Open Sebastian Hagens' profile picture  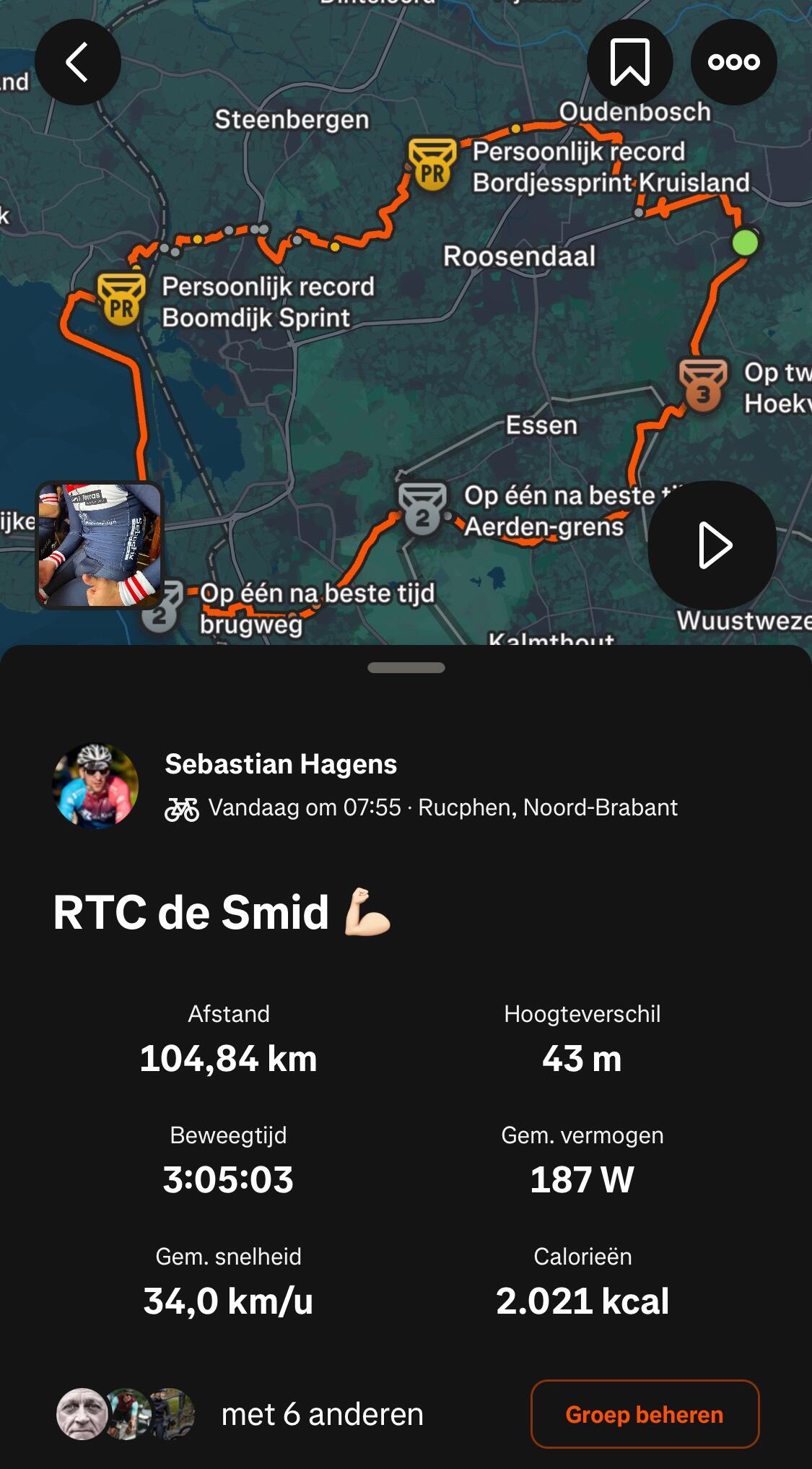95,785
